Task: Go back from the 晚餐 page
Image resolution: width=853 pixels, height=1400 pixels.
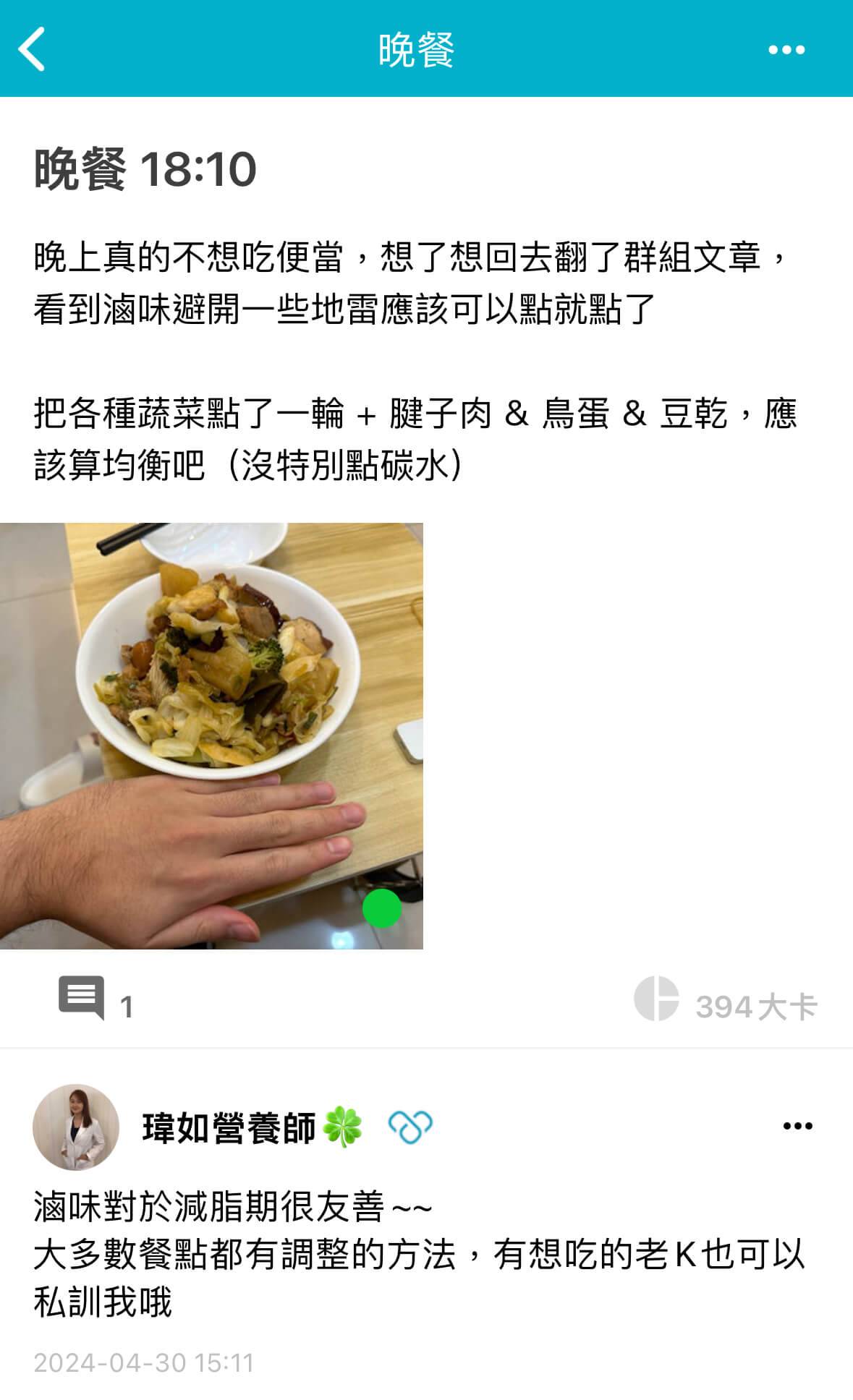Action: [32, 49]
